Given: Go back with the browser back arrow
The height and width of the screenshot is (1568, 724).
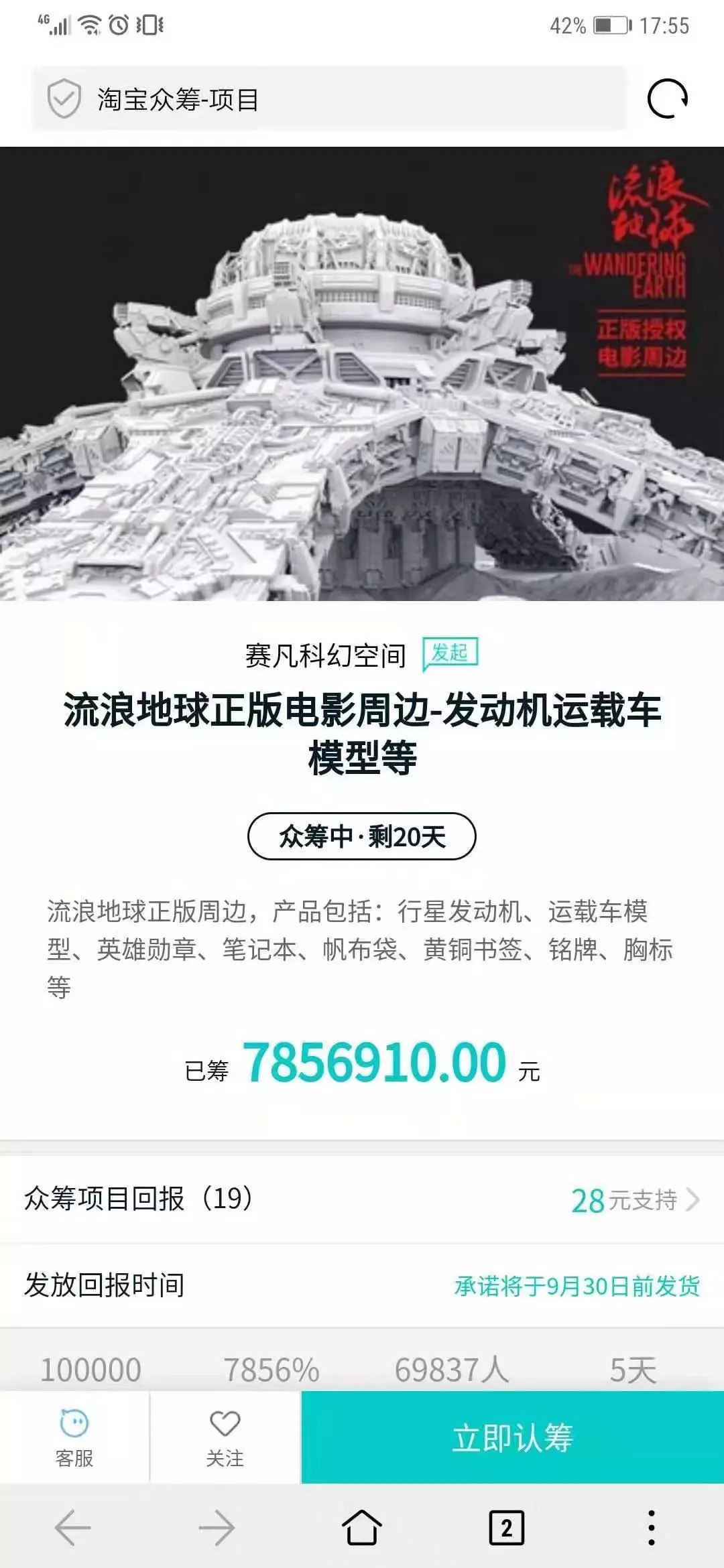Looking at the screenshot, I should pos(73,1528).
